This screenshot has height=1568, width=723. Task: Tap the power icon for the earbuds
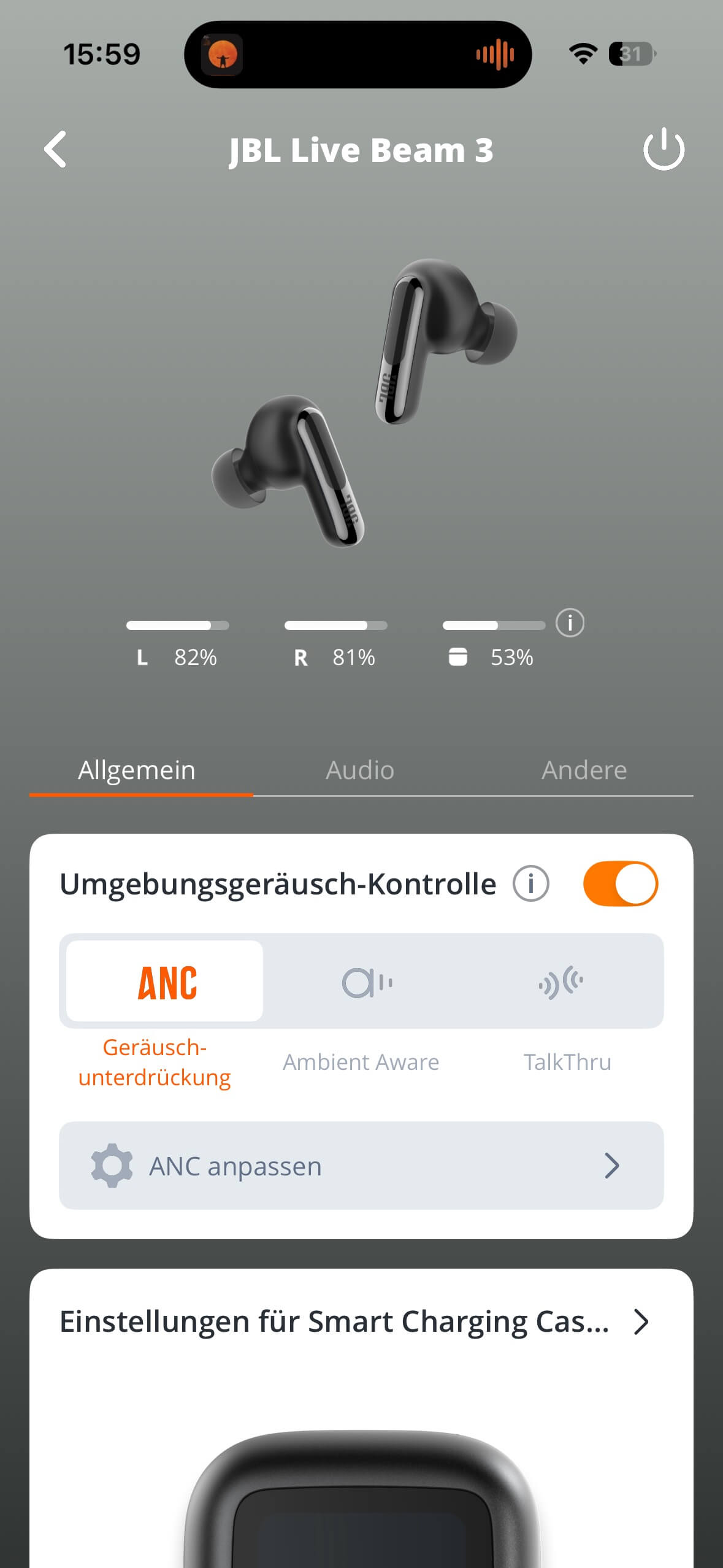pyautogui.click(x=664, y=149)
